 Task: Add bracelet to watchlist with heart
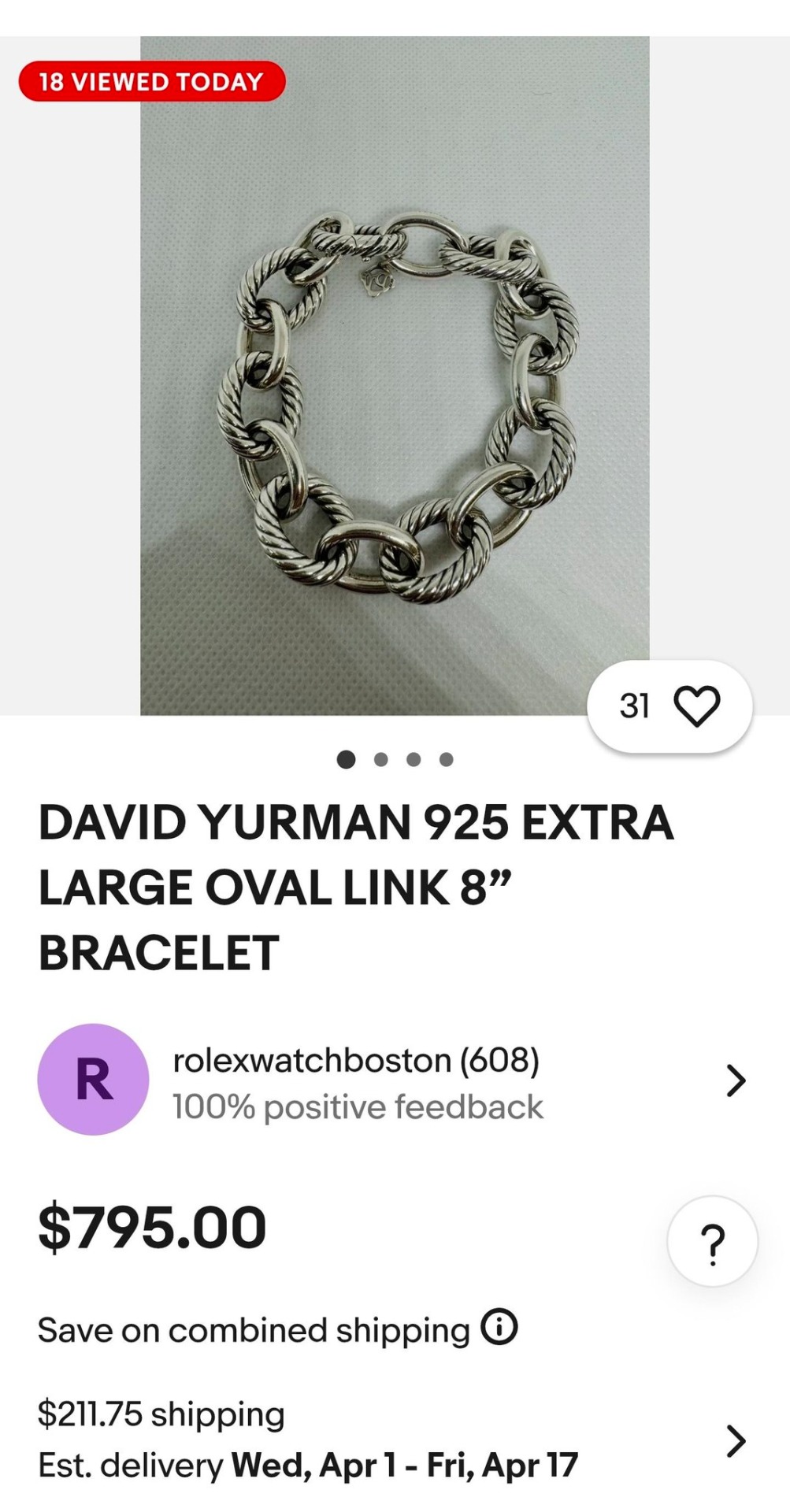(696, 706)
